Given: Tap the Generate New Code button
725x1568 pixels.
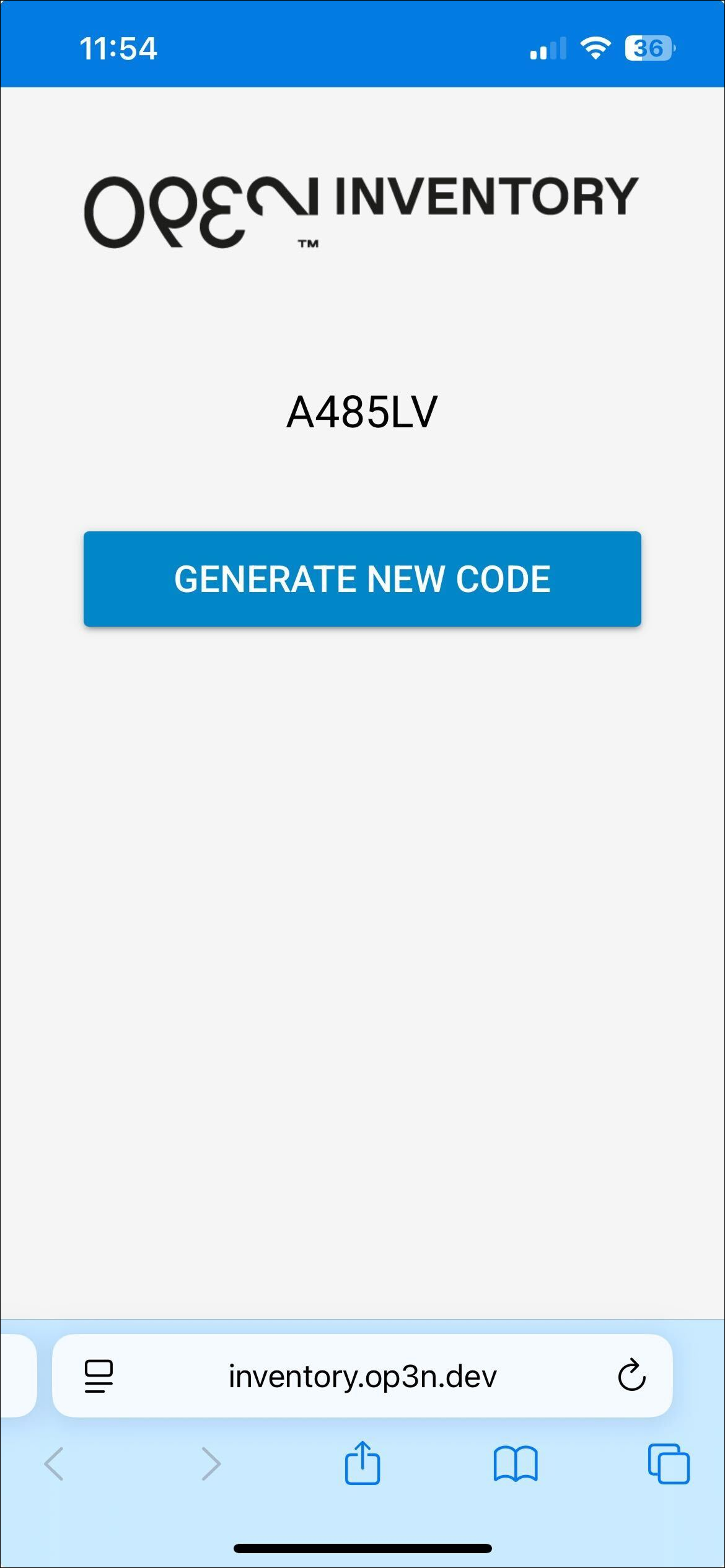Looking at the screenshot, I should [362, 579].
